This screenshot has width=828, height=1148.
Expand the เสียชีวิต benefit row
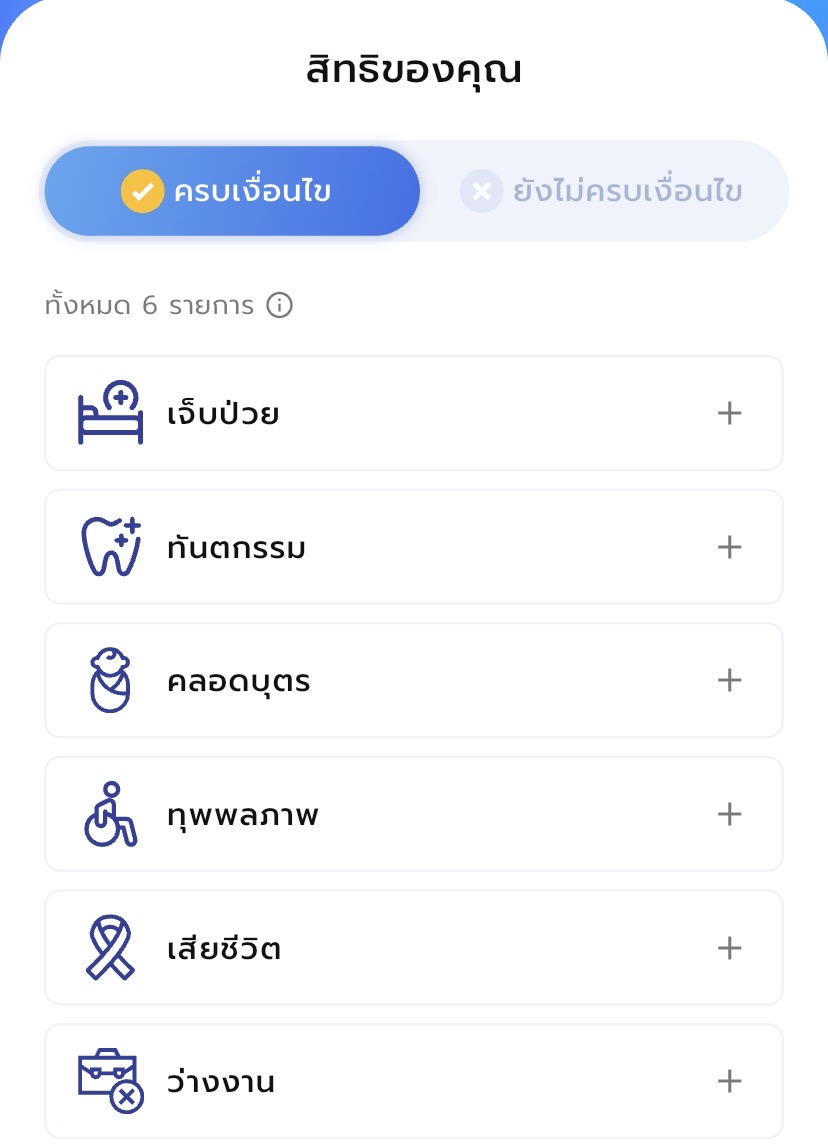[x=729, y=948]
